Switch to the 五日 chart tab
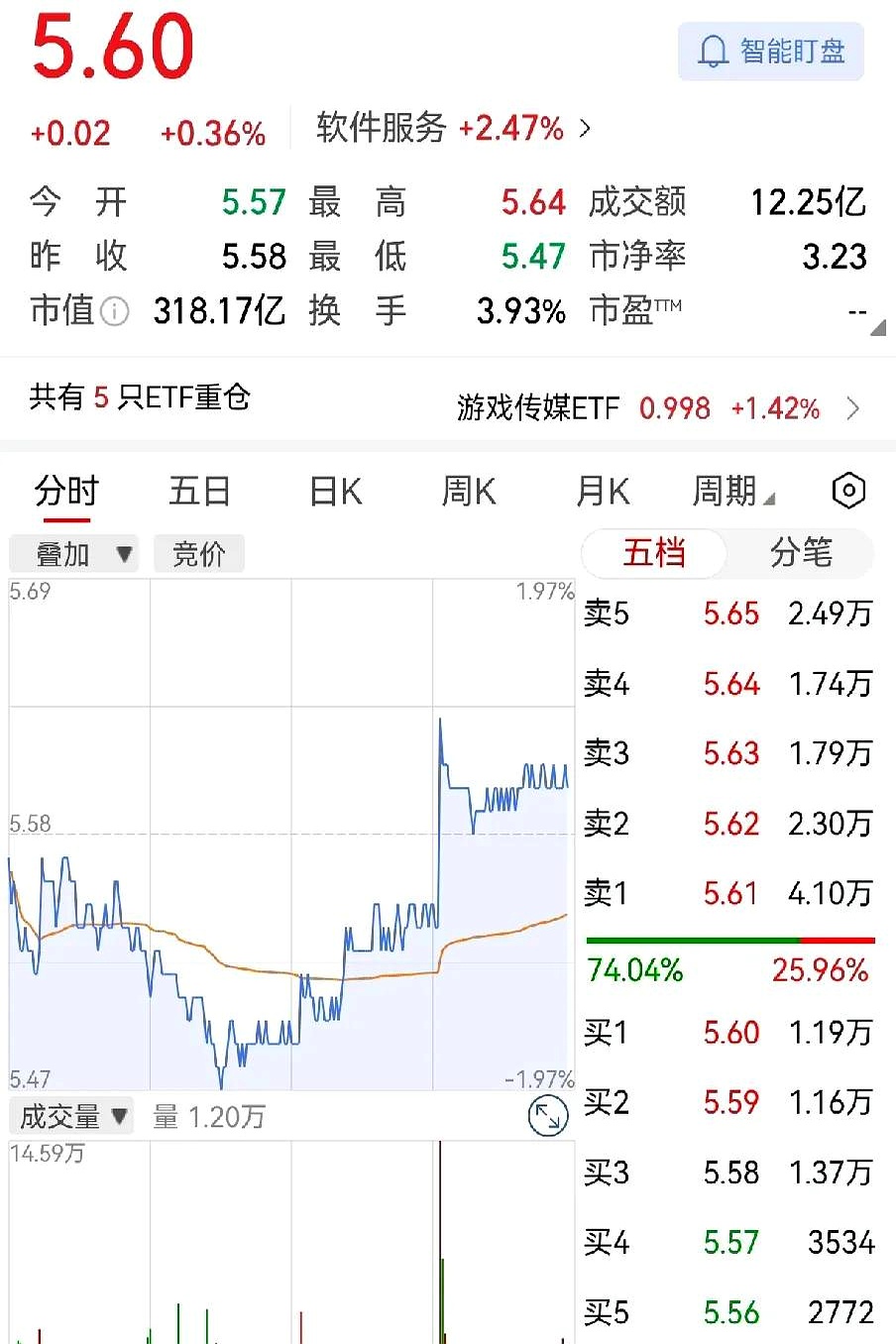This screenshot has height=1344, width=896. [x=199, y=491]
